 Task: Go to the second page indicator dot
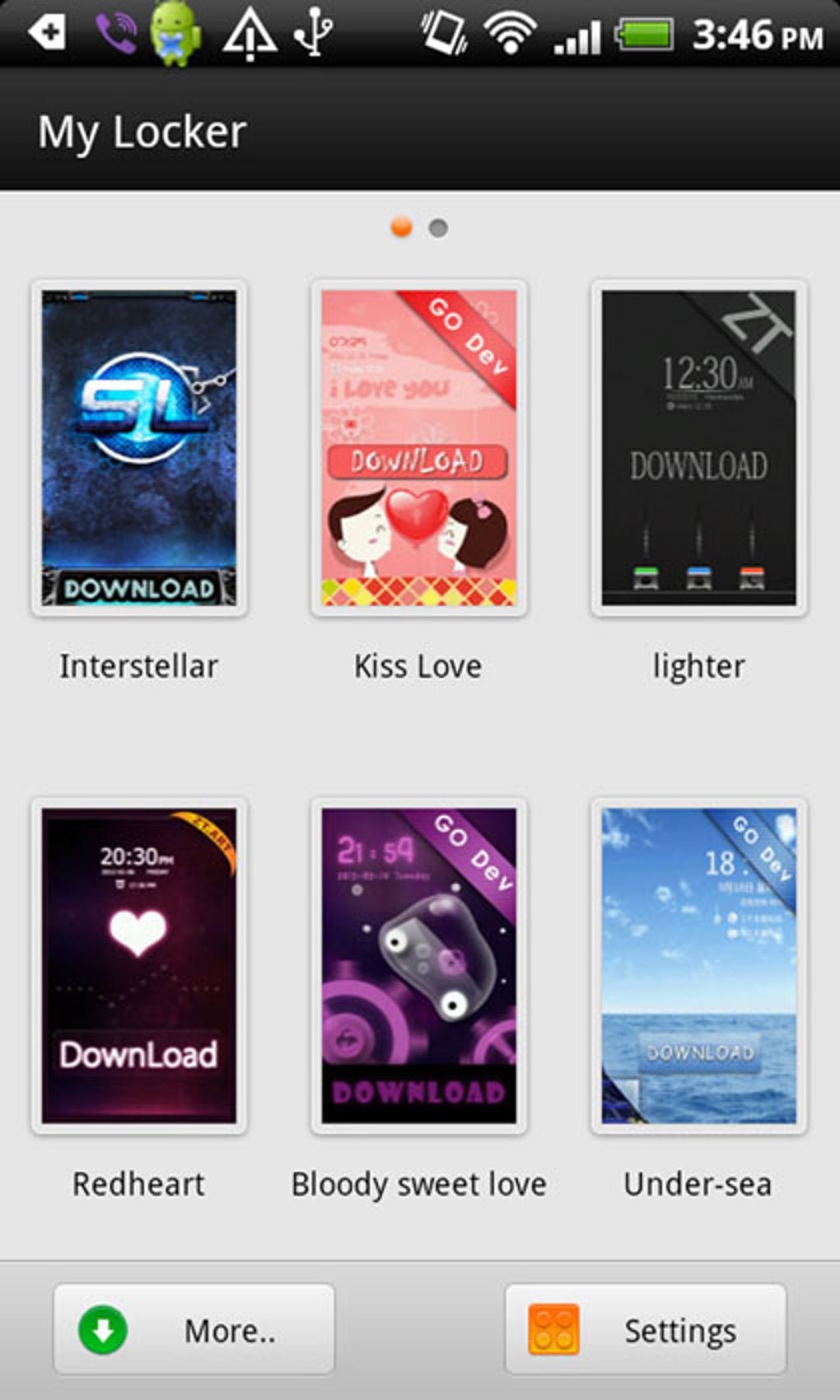[x=438, y=228]
